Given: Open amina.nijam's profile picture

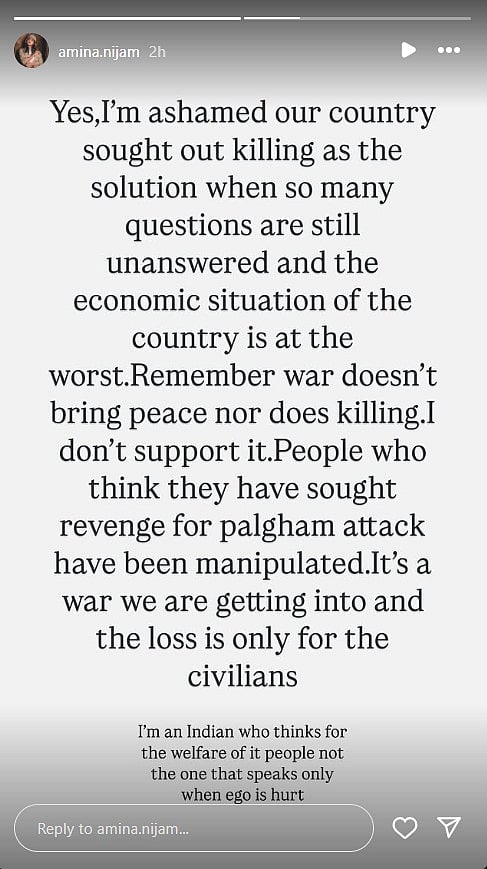Looking at the screenshot, I should click(x=32, y=50).
